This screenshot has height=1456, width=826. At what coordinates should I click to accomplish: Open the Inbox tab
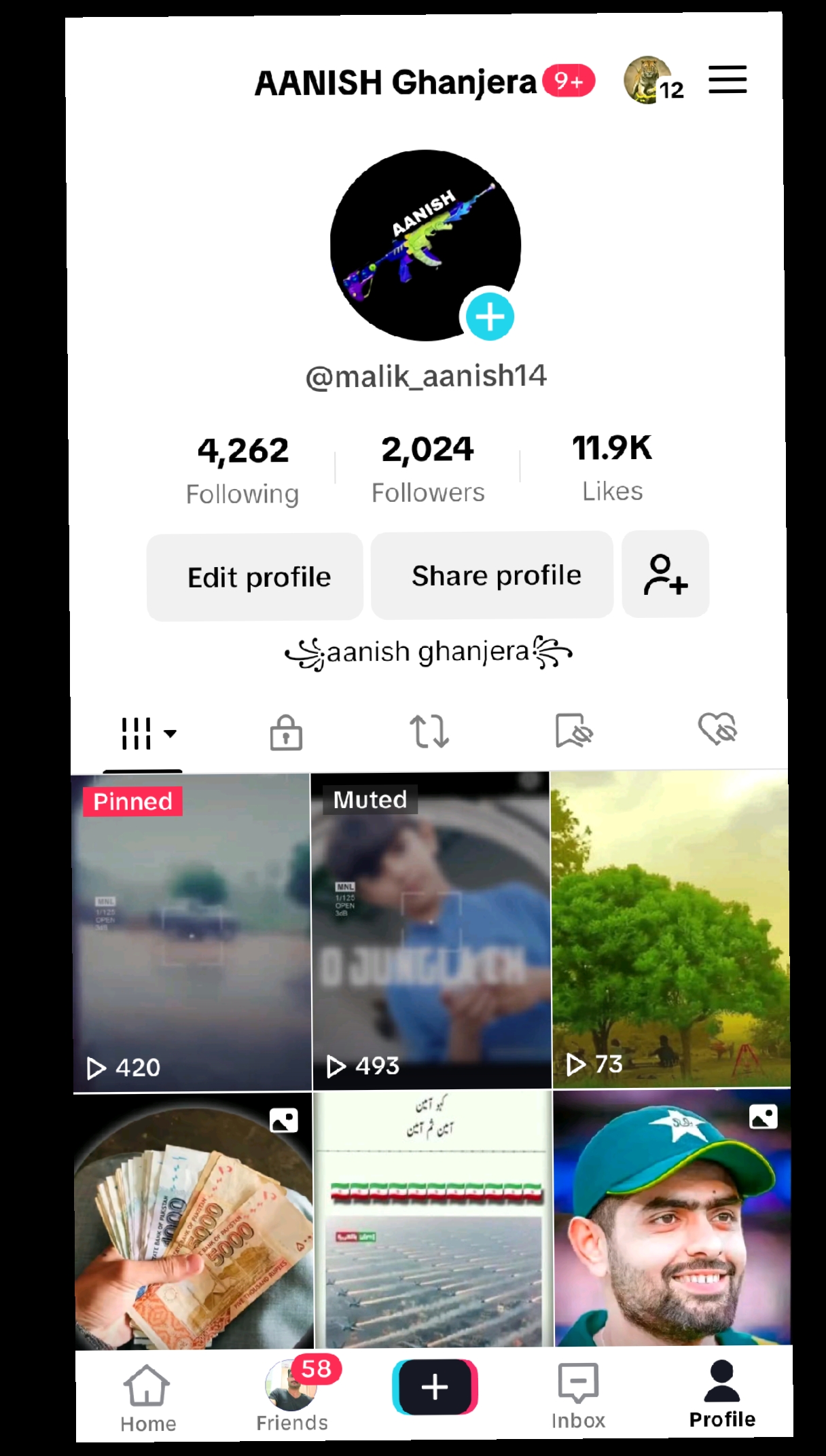(578, 1396)
